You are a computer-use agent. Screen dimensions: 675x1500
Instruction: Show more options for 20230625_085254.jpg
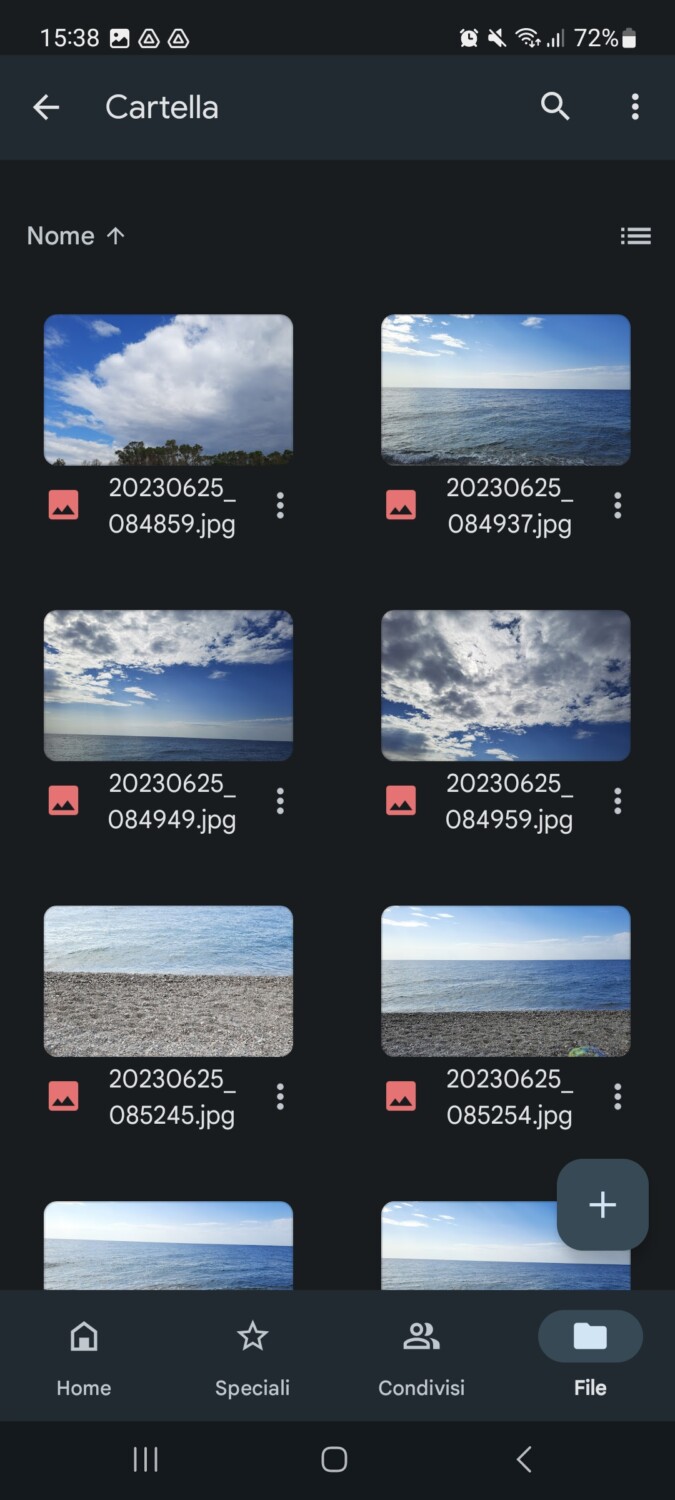618,1097
